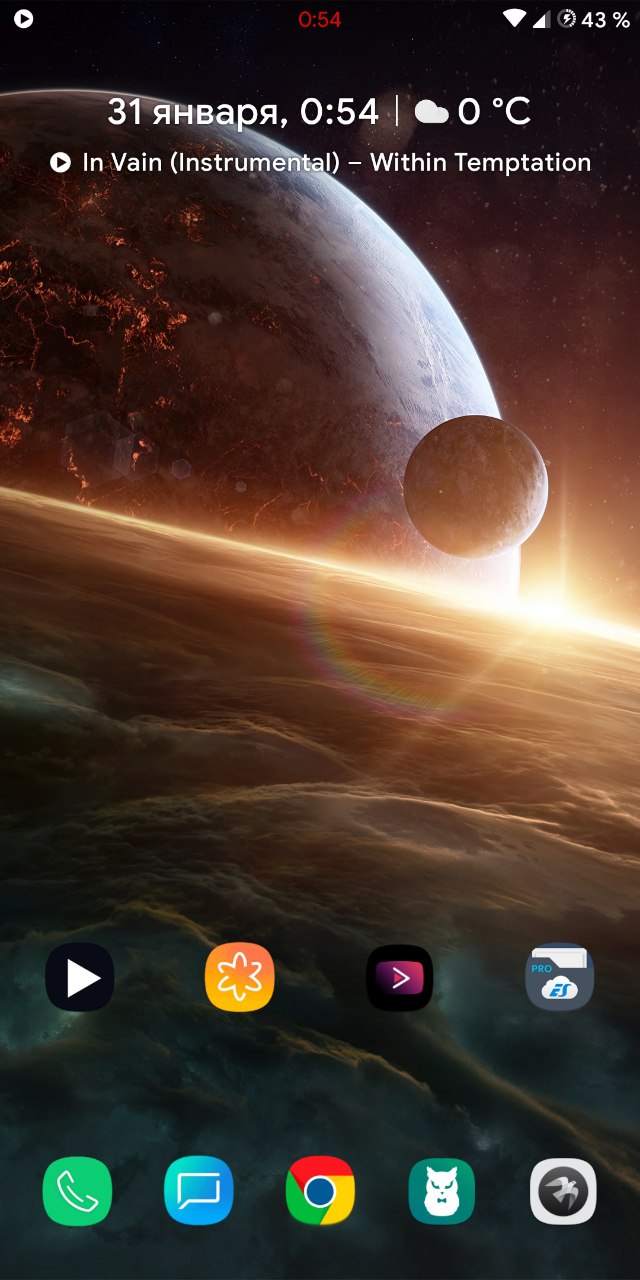Launch ES File Explorer Pro
This screenshot has width=640, height=1280.
click(x=560, y=977)
